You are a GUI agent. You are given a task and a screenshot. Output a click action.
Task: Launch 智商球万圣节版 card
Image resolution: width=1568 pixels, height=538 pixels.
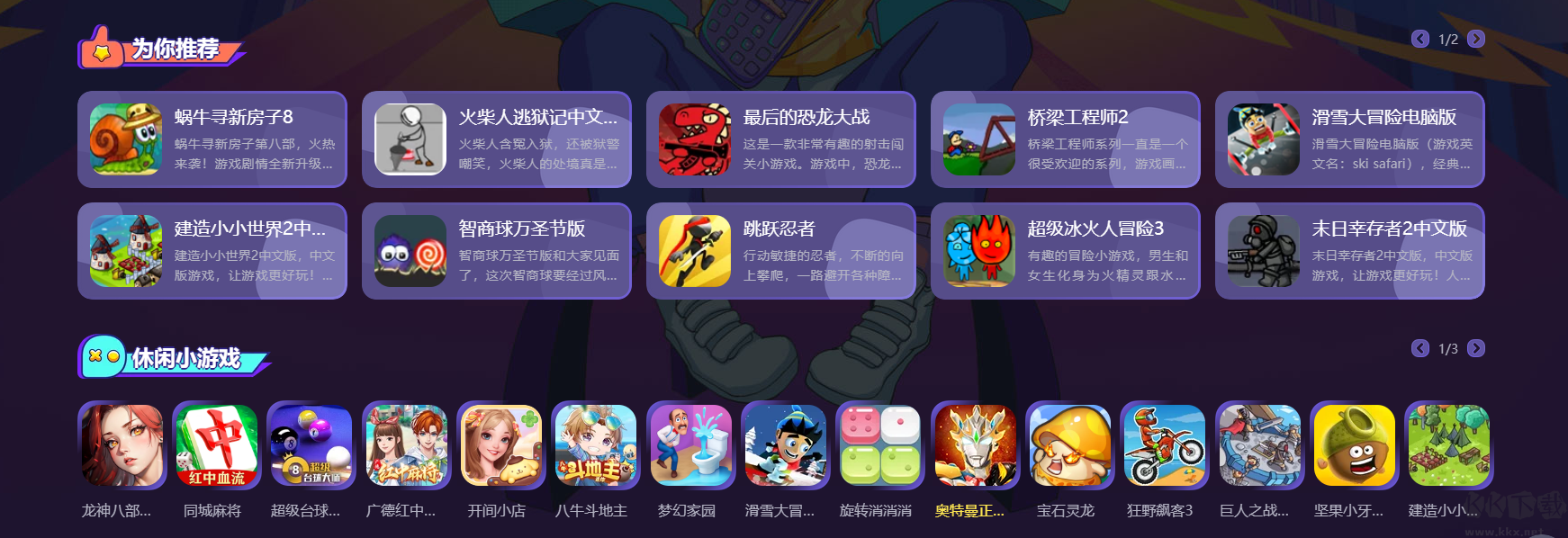tap(497, 251)
